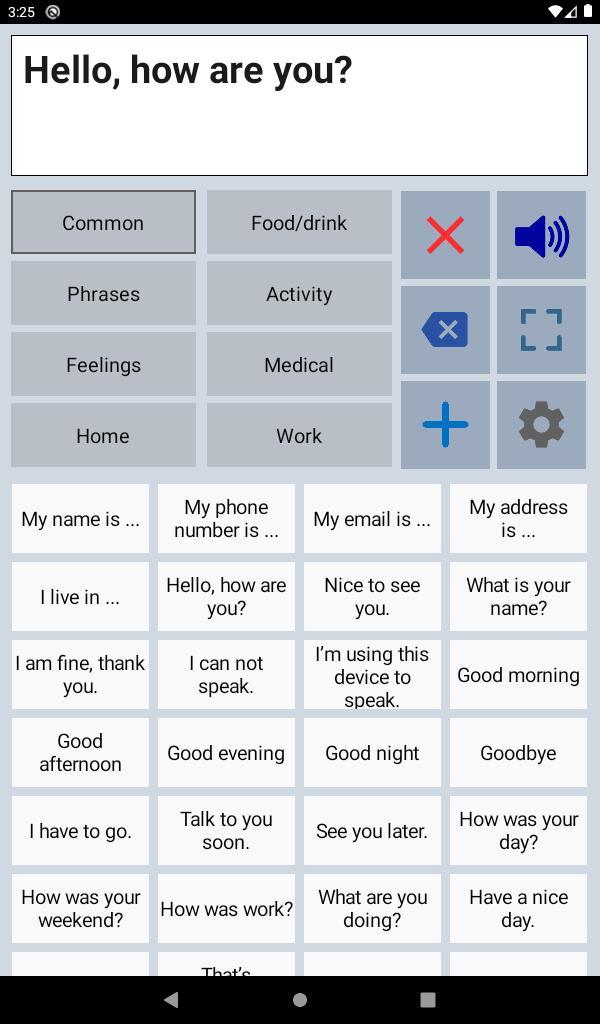This screenshot has height=1024, width=600.
Task: Select the Phrases category
Action: 103,294
